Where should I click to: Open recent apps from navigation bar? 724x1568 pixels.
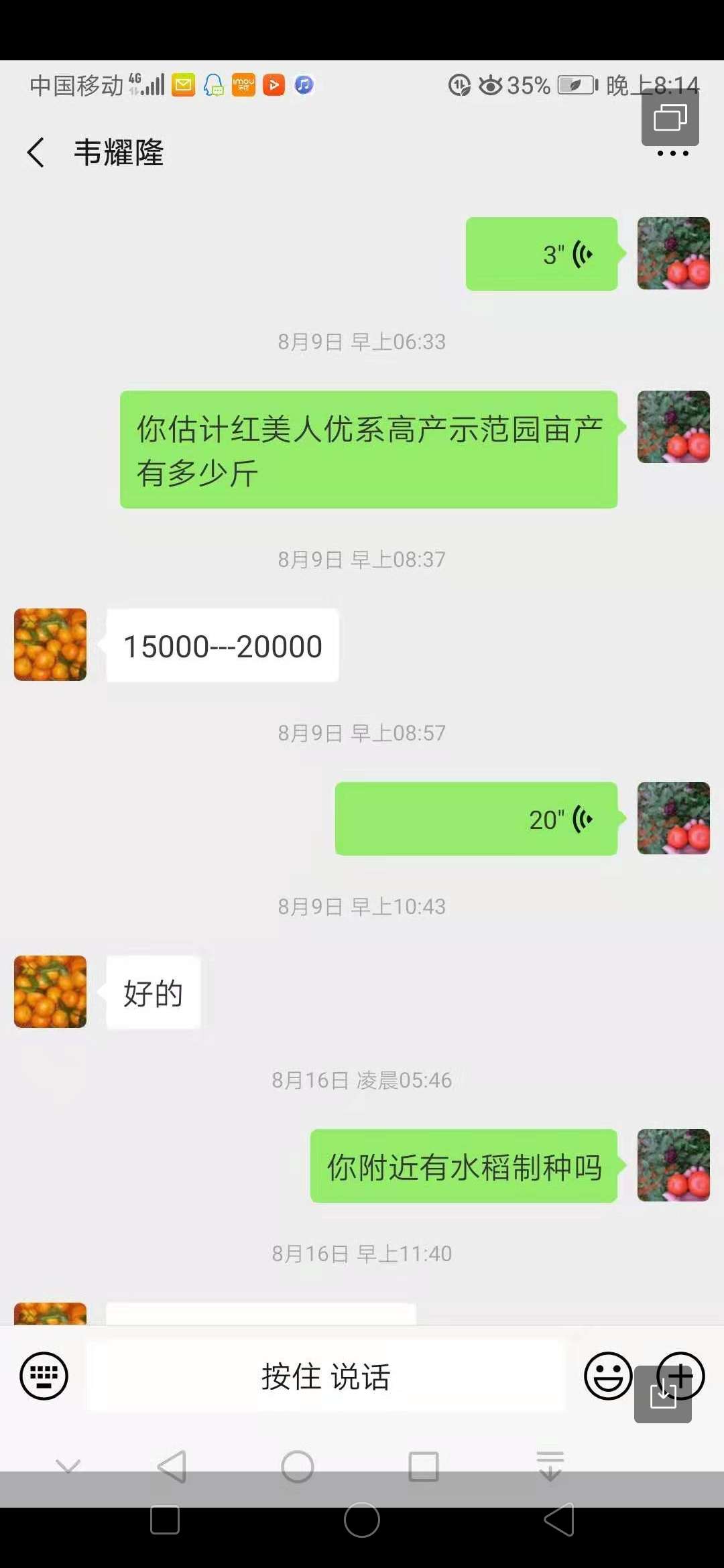point(165,1520)
